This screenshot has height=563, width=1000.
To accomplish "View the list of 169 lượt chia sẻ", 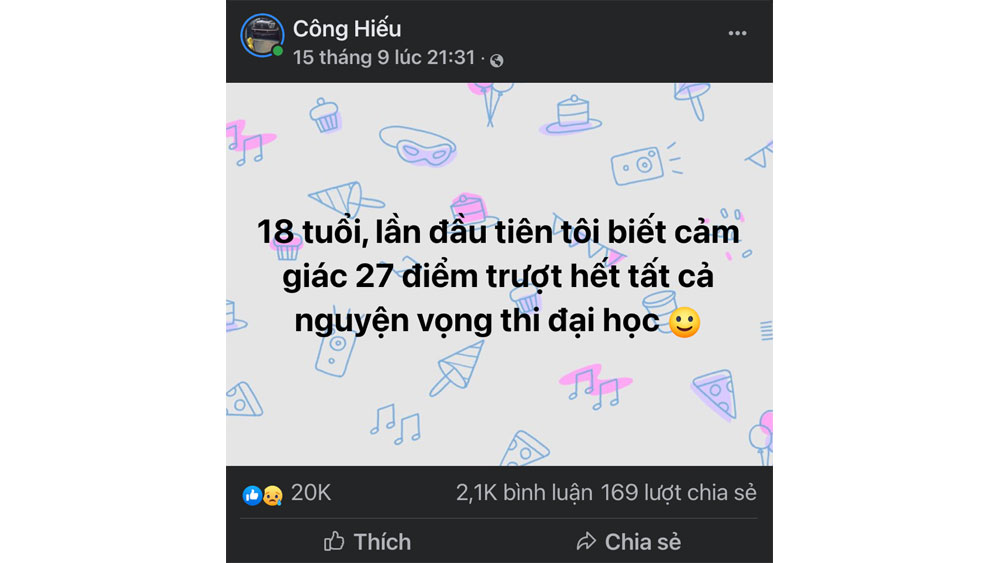I will pos(679,493).
